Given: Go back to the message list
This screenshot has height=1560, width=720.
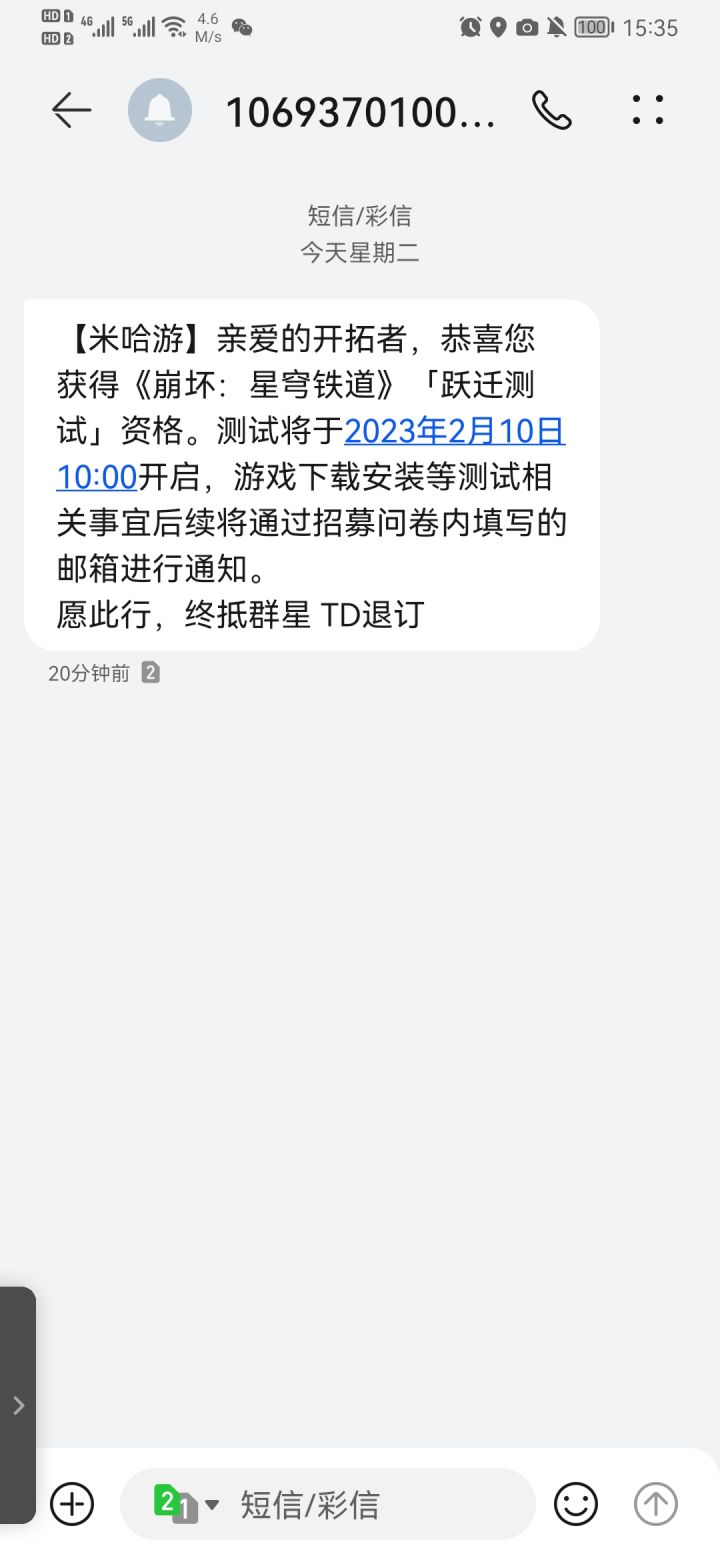Looking at the screenshot, I should point(71,110).
